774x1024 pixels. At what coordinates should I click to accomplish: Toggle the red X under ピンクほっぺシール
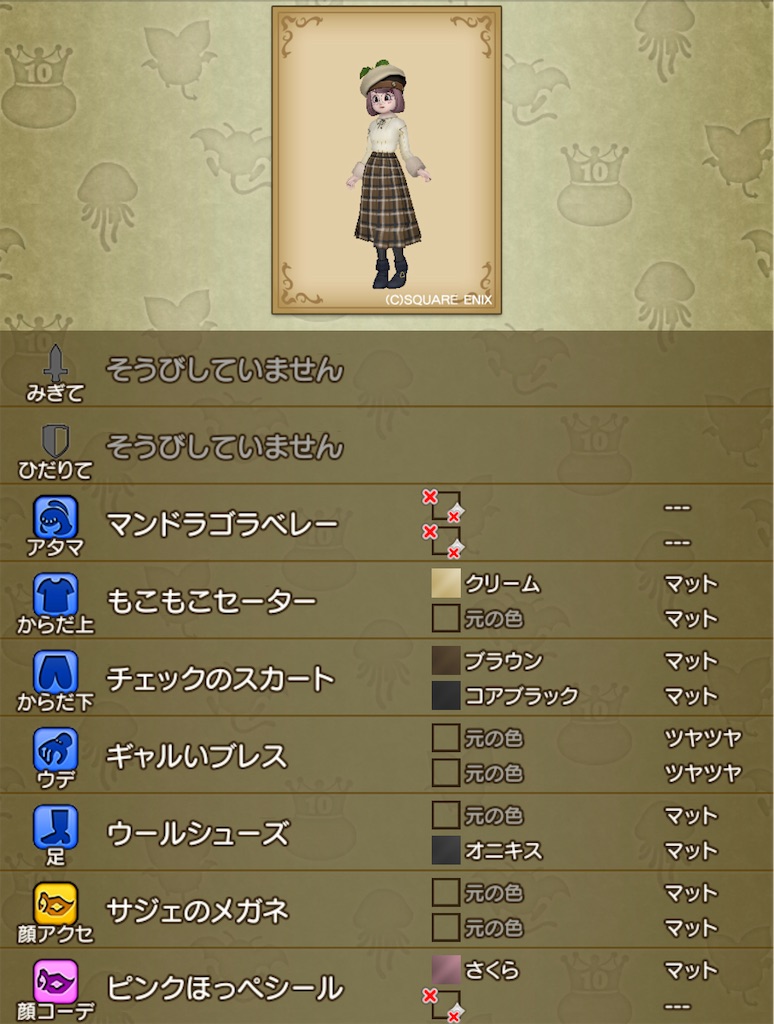[430, 997]
